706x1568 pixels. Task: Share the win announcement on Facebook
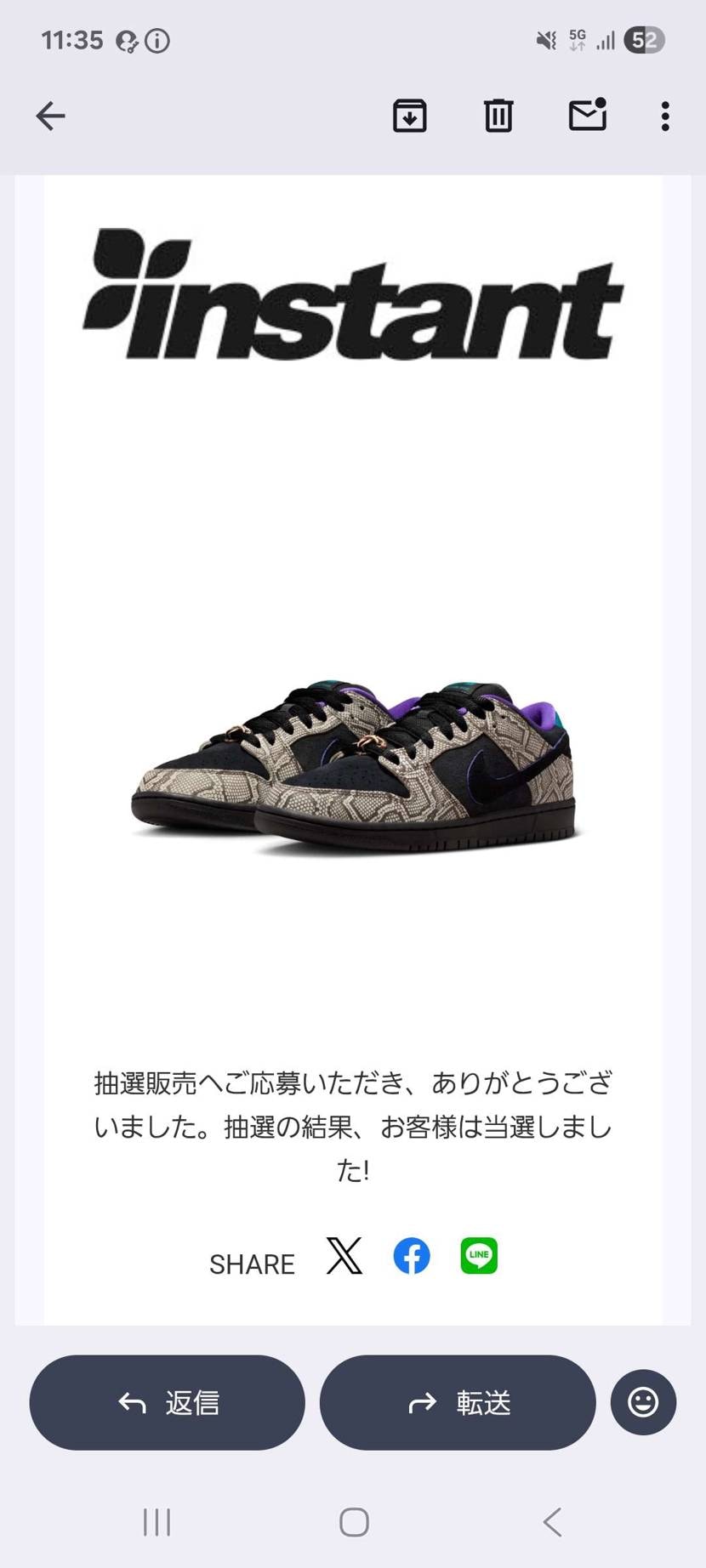click(x=411, y=1255)
